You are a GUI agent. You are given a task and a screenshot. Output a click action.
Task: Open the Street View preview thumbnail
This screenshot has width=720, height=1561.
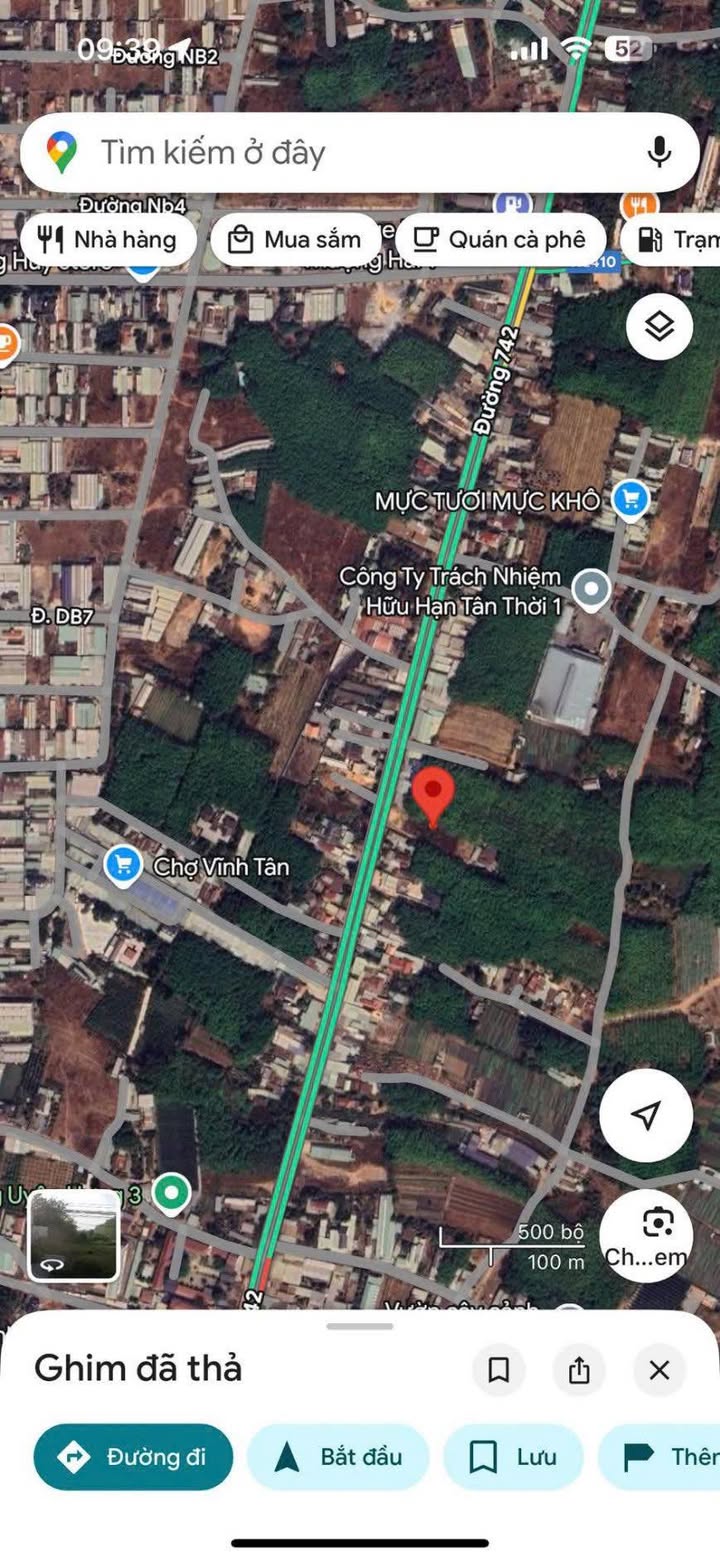pos(74,1235)
